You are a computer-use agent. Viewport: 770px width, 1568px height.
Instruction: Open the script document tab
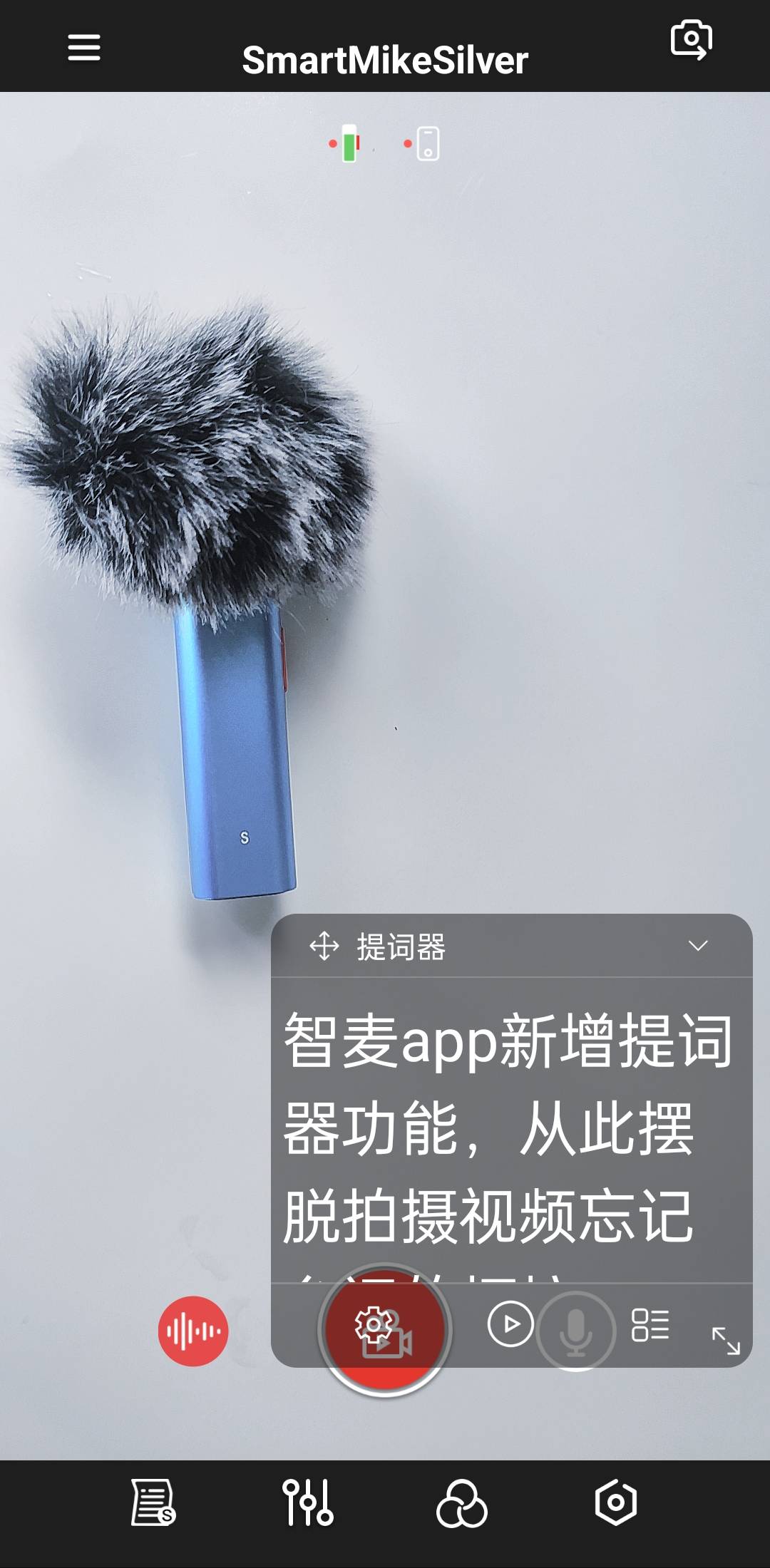point(153,1502)
